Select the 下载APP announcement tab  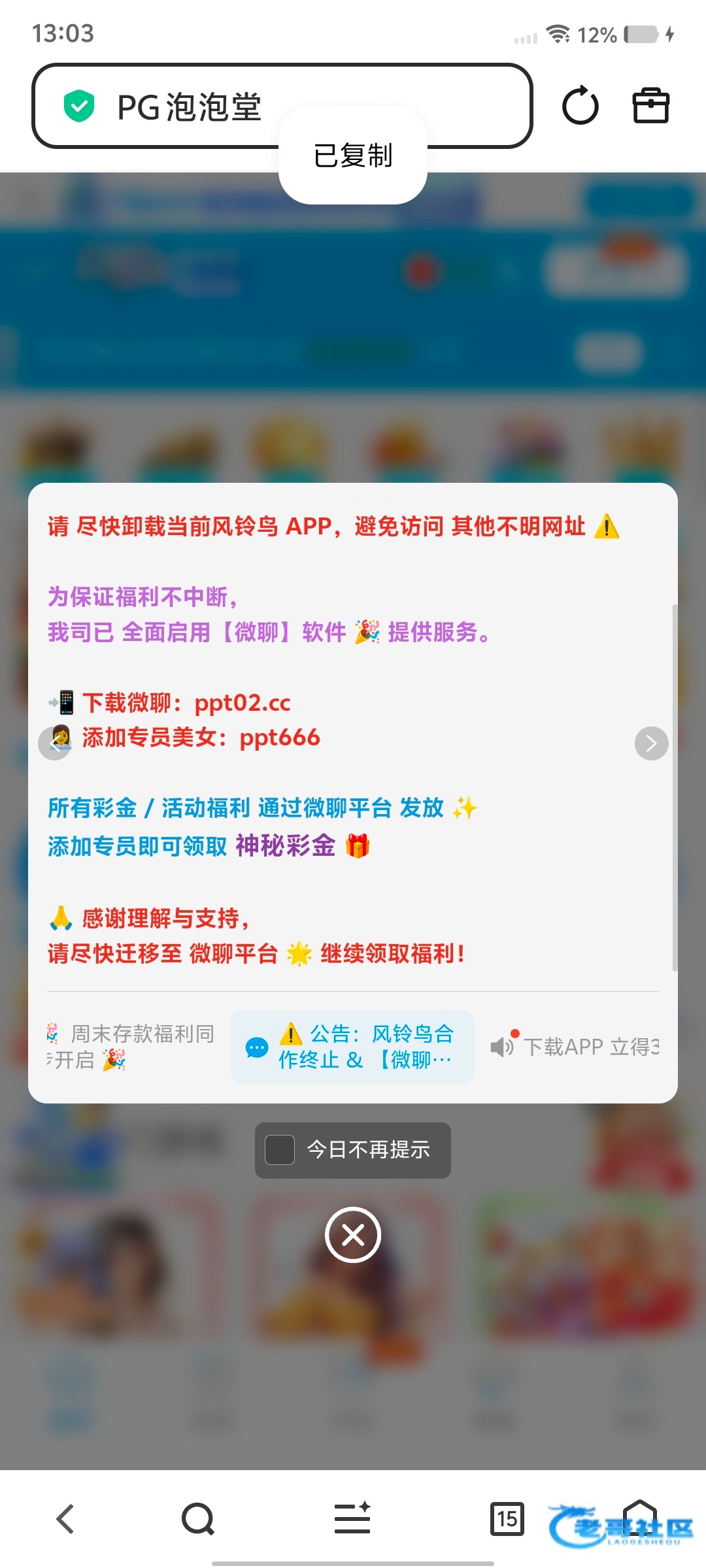pos(575,1046)
